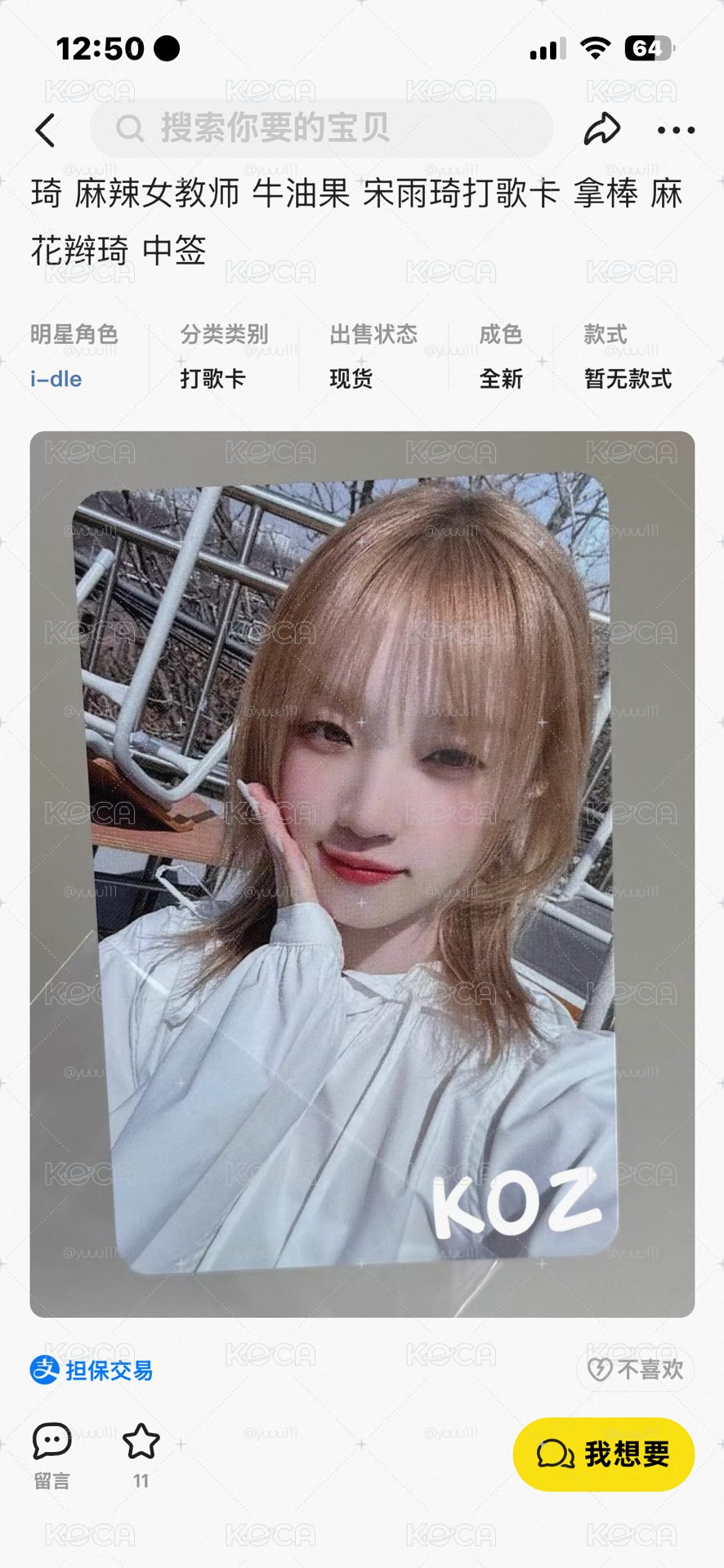The image size is (724, 1568).
Task: Open the three-dot overflow menu
Action: 676,130
